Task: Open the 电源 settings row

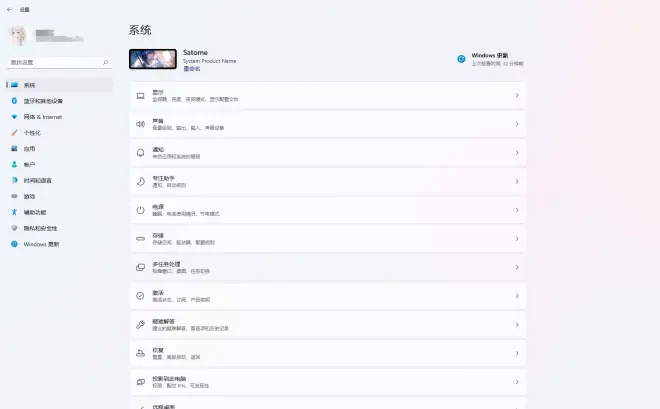Action: pos(328,211)
